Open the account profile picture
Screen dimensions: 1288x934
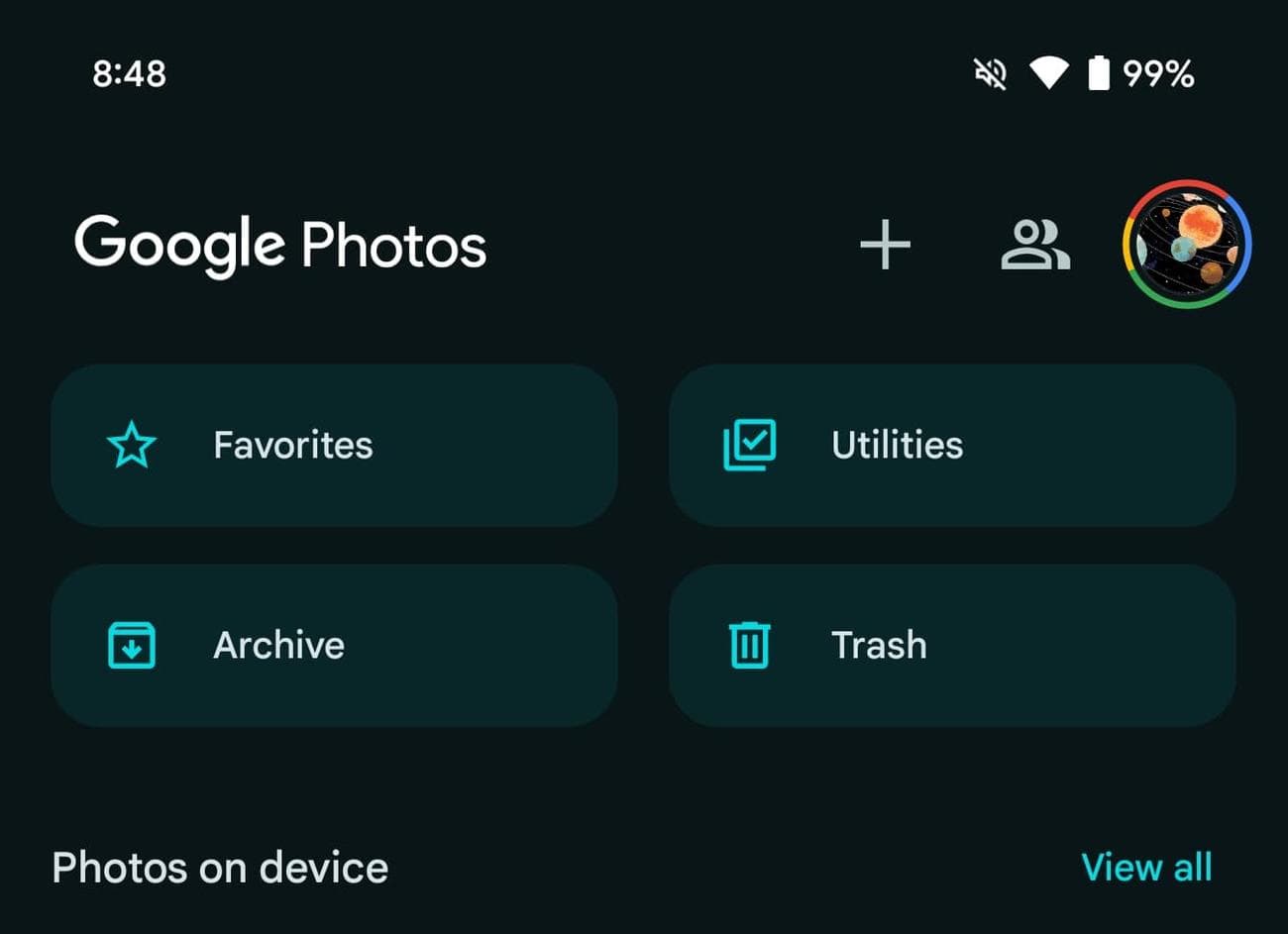(x=1187, y=244)
